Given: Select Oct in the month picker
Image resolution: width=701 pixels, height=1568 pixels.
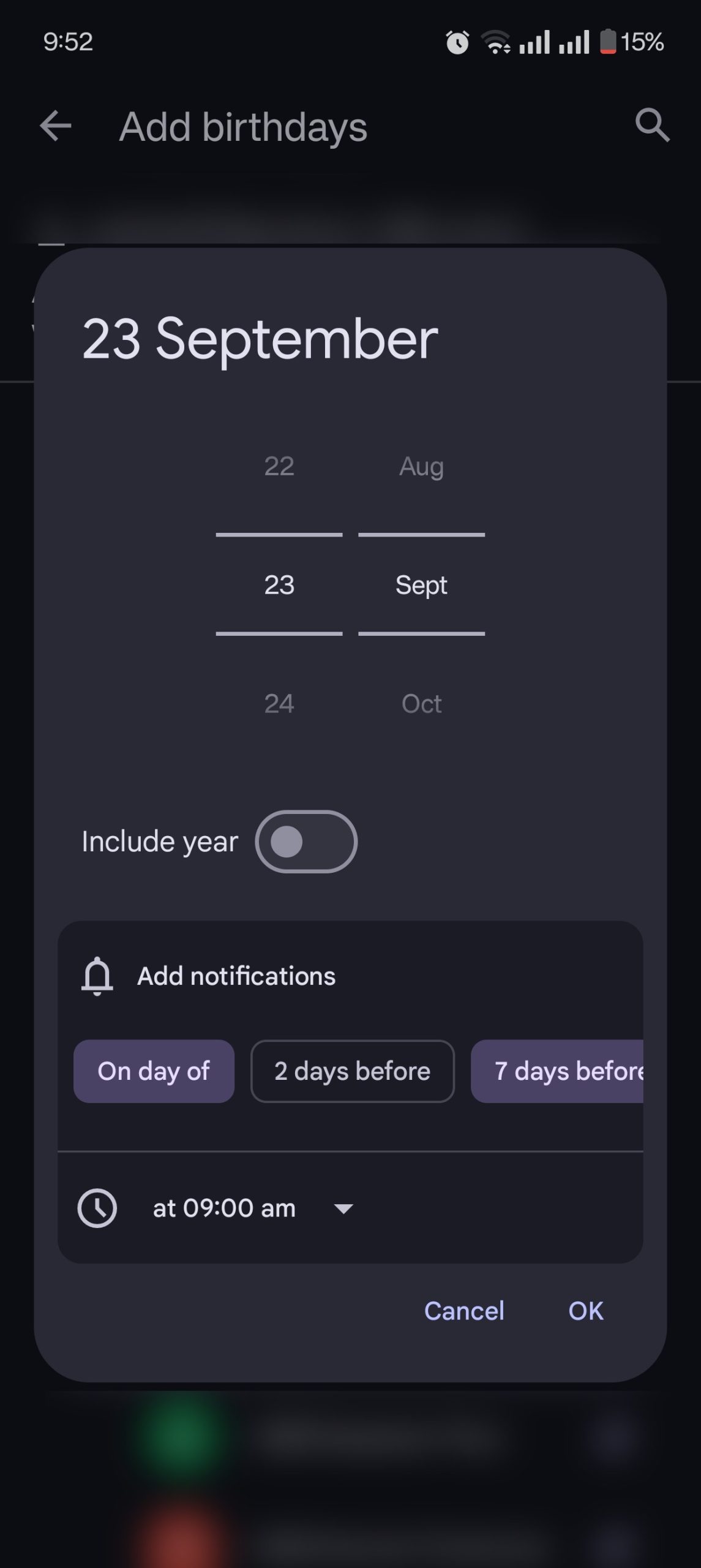Looking at the screenshot, I should pos(421,703).
